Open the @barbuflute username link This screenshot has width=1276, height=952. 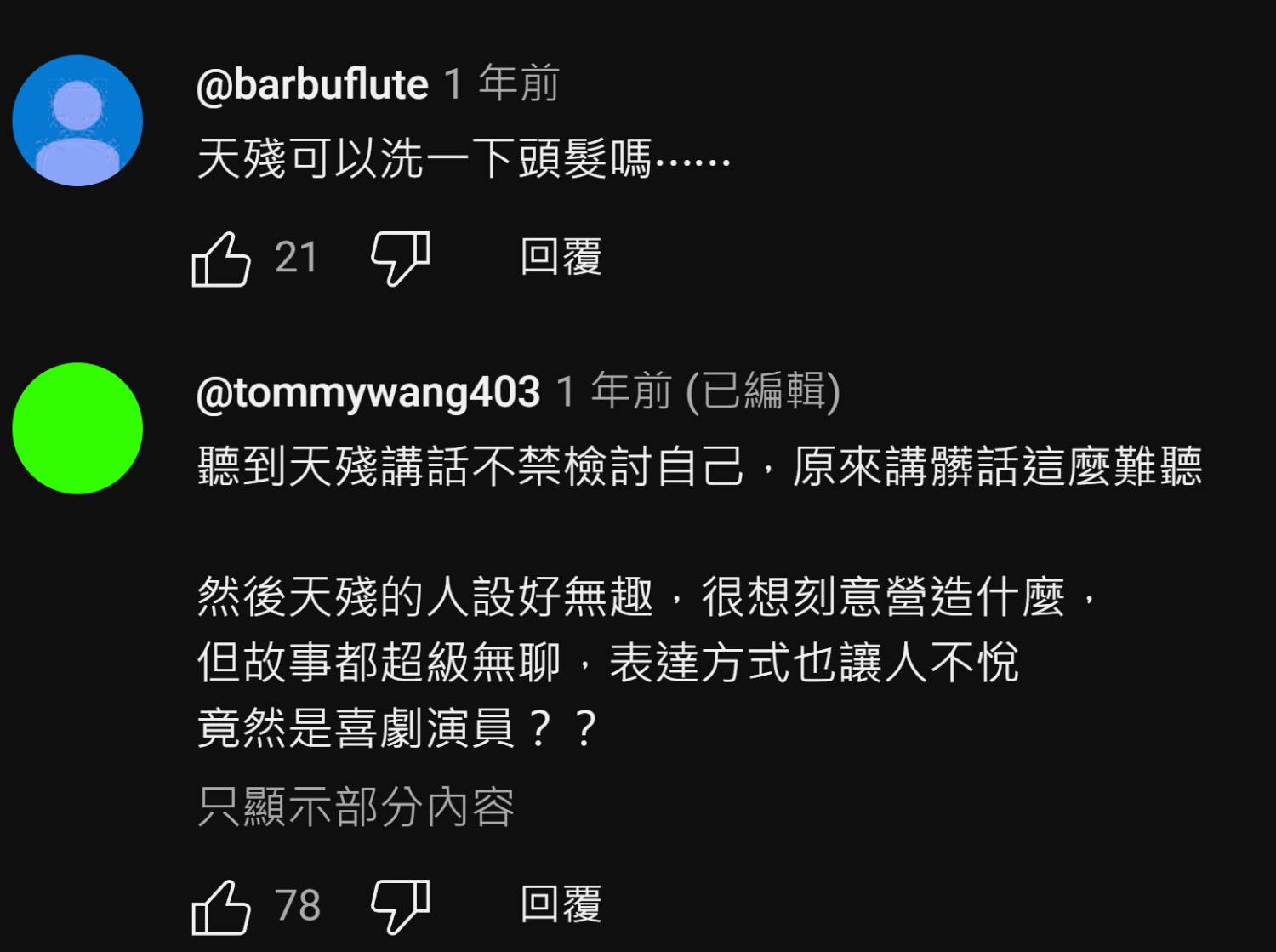tap(312, 84)
